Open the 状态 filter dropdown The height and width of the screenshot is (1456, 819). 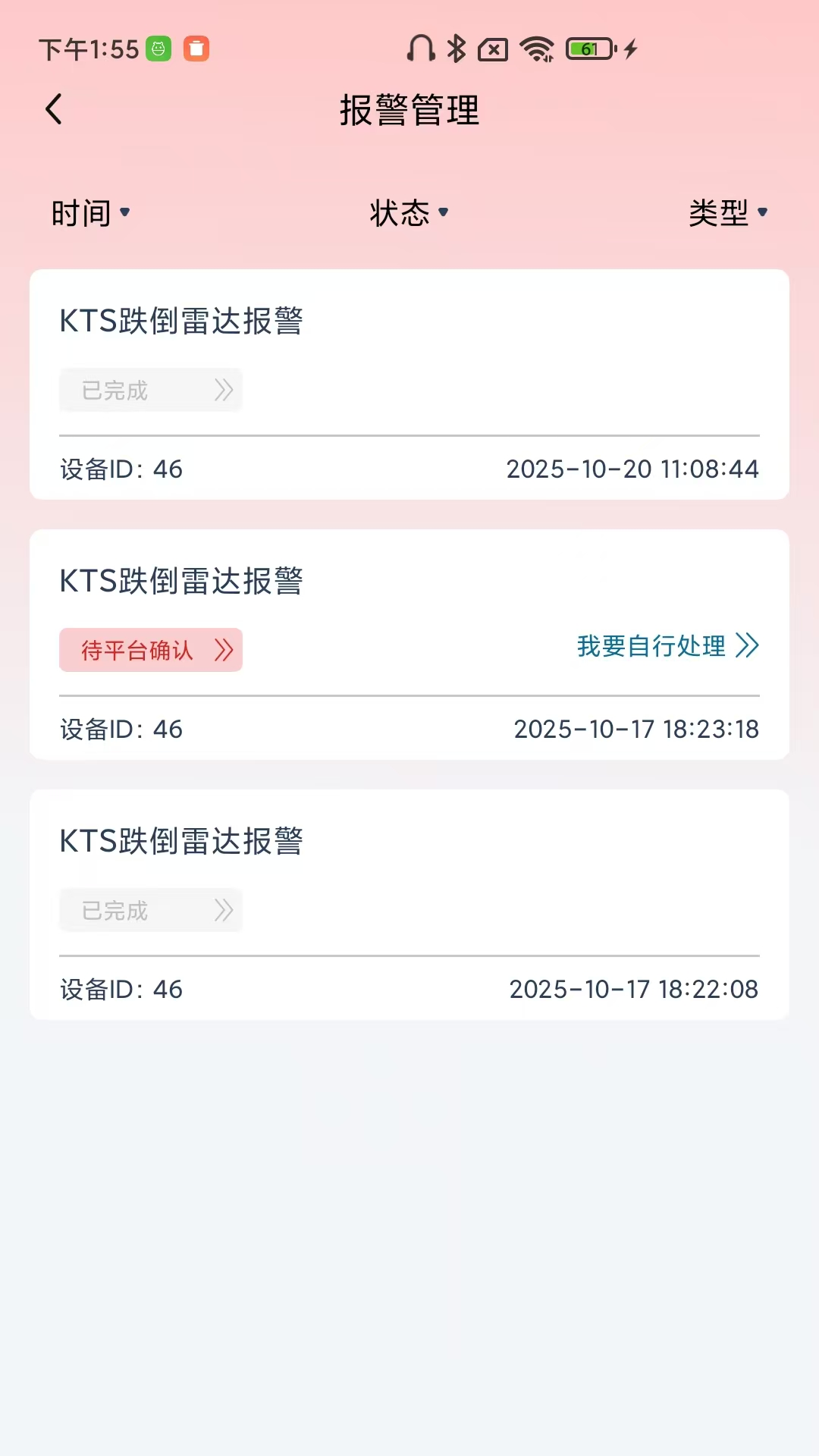pyautogui.click(x=408, y=213)
